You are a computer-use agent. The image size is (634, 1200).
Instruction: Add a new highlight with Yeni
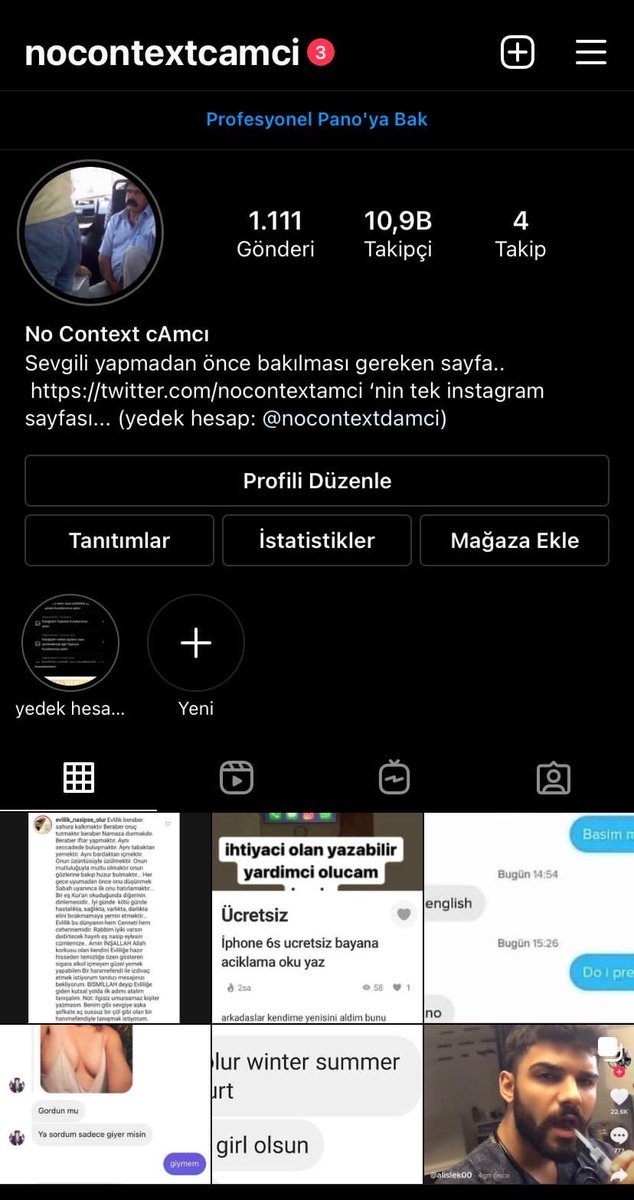196,643
